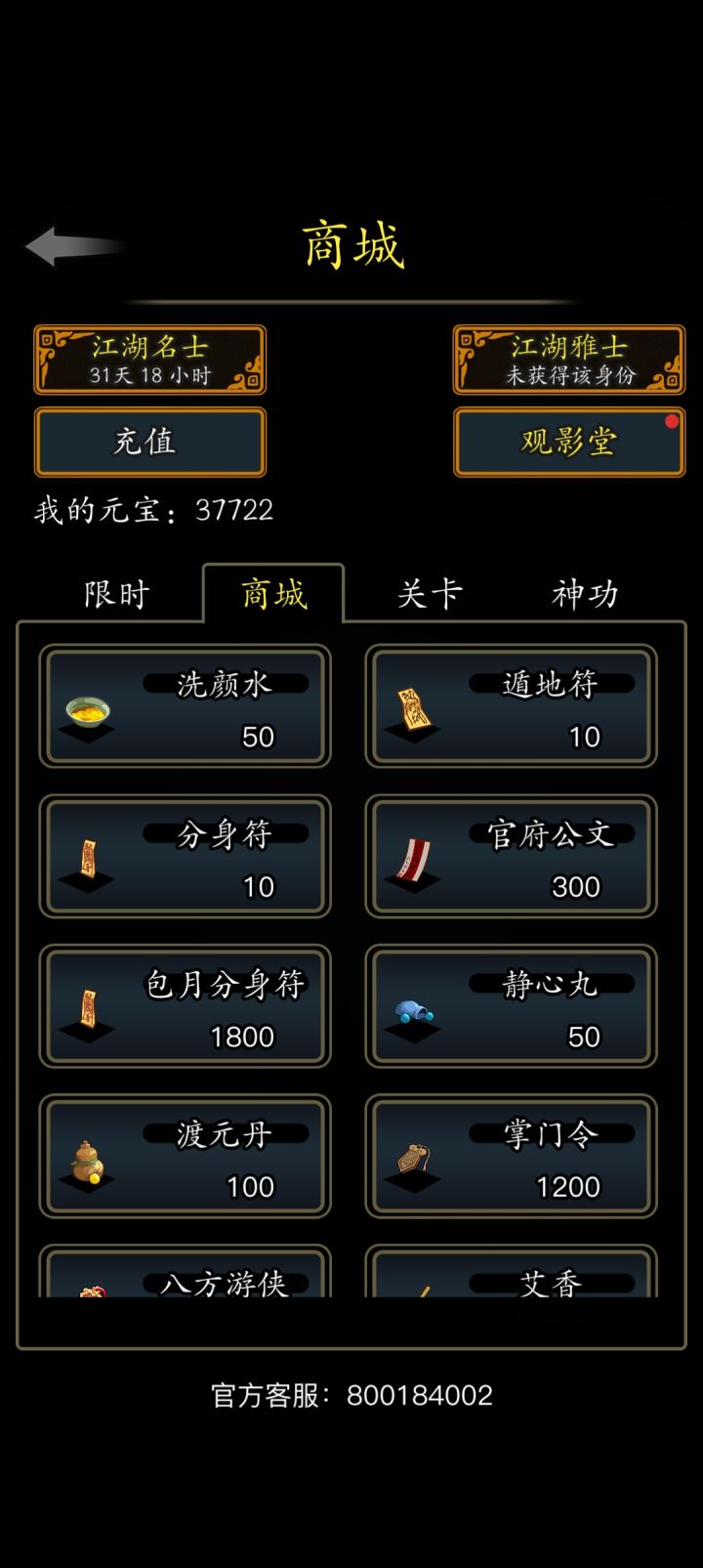703x1568 pixels.
Task: Tap the 江湖雅士 未获得该身份 card
Action: click(x=568, y=360)
